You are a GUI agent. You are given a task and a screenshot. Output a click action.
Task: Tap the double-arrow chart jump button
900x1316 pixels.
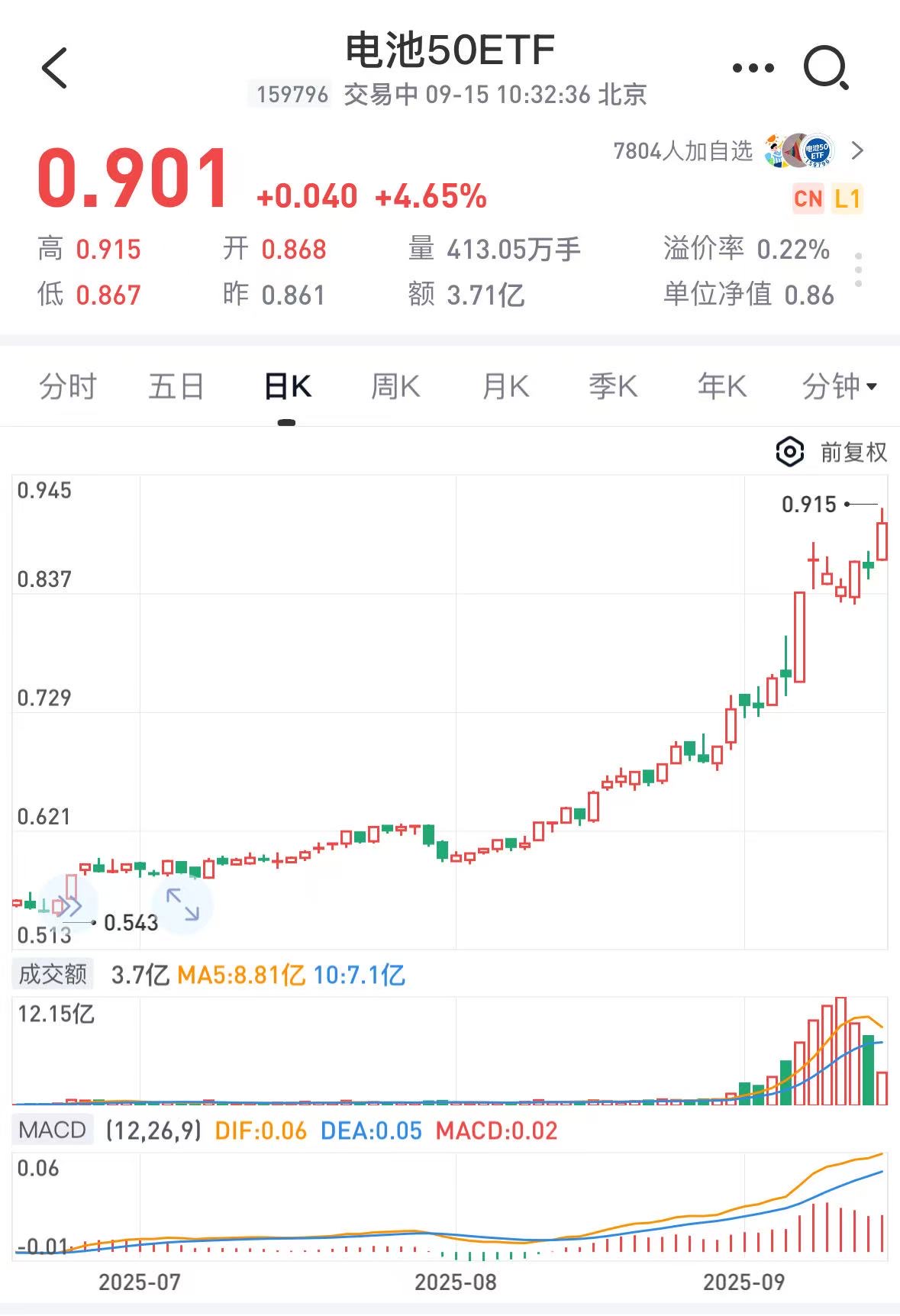[69, 906]
